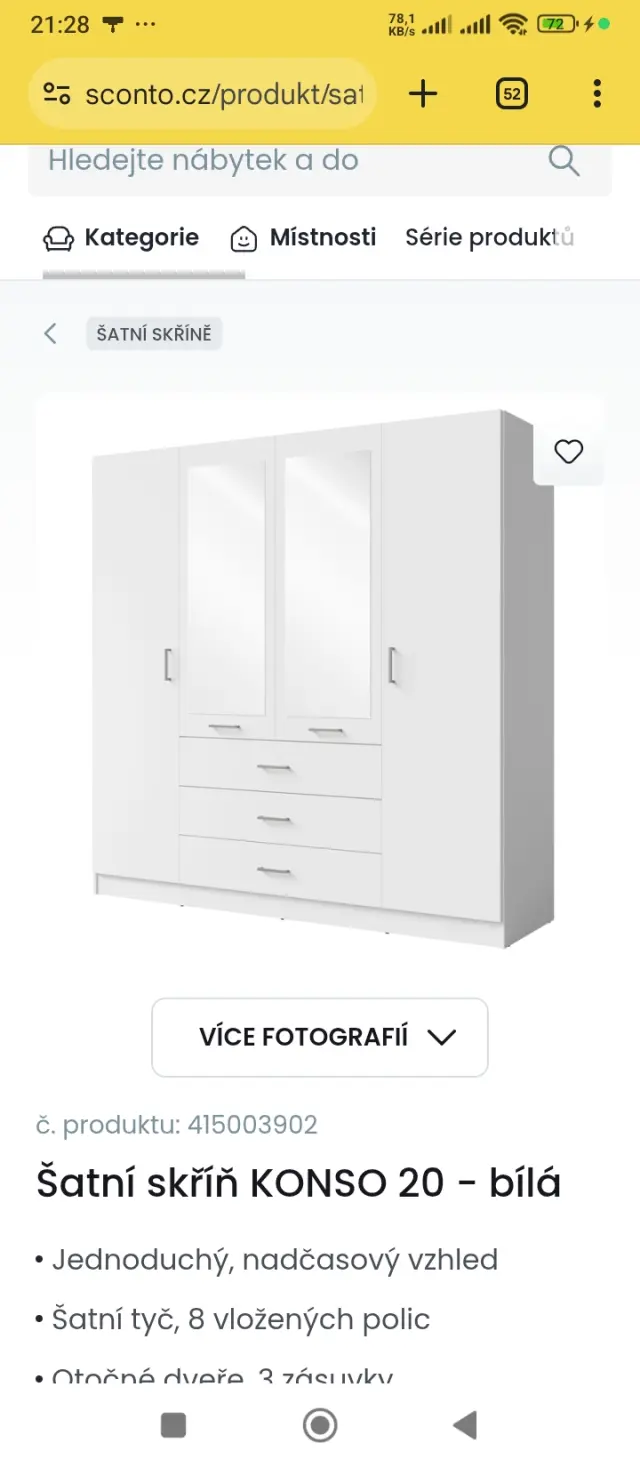Switch to the Místnosti tab
Viewport: 640px width, 1467px height.
304,238
